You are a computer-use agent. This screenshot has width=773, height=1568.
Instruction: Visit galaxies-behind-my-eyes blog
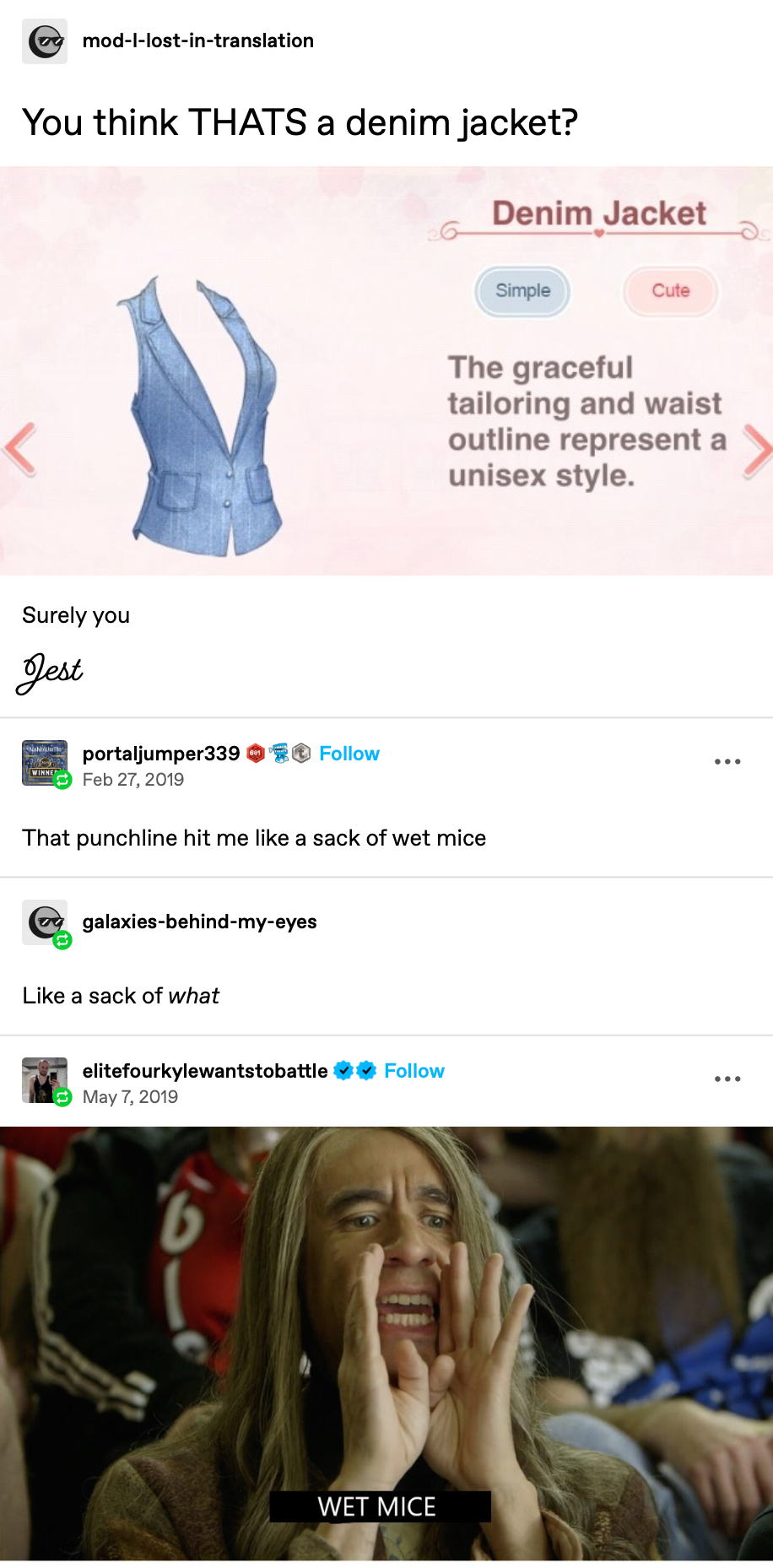coord(199,922)
